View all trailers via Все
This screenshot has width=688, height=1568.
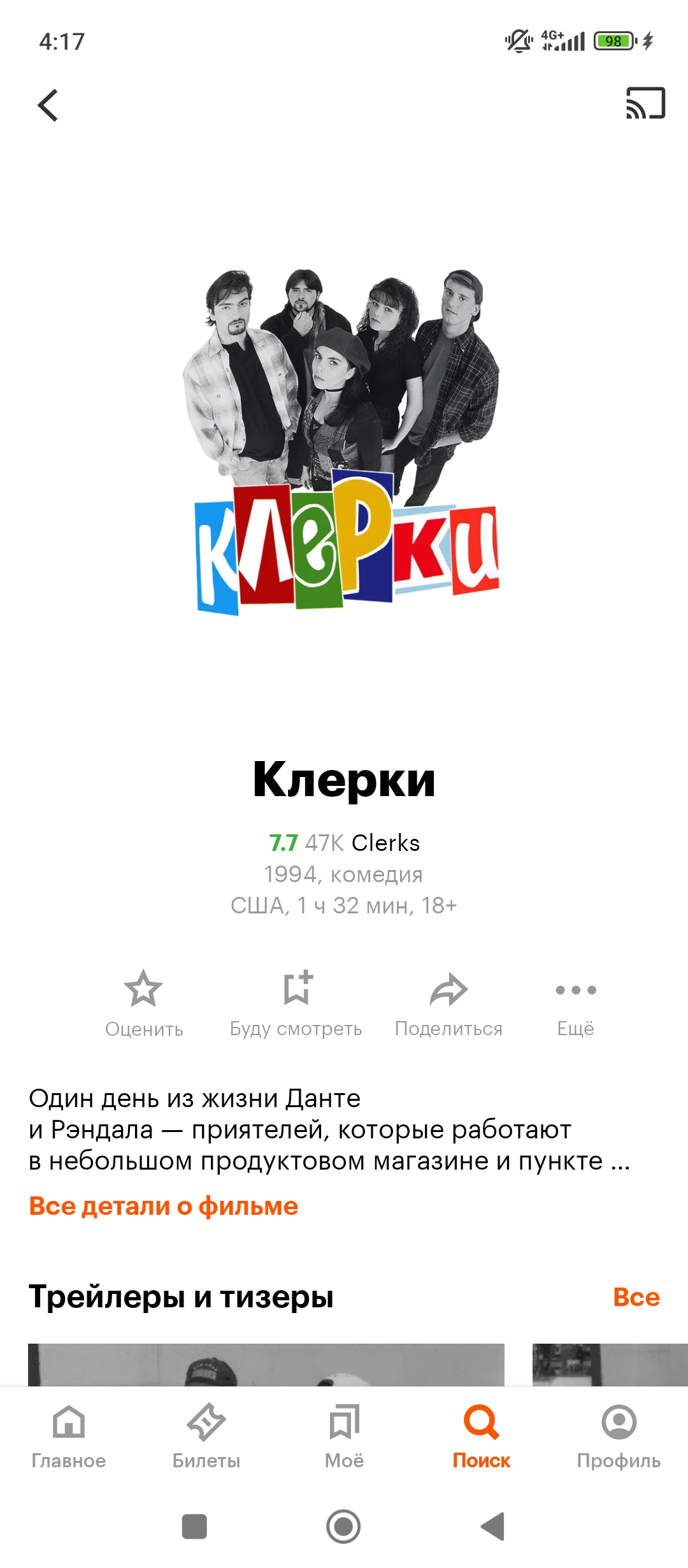(x=636, y=1296)
